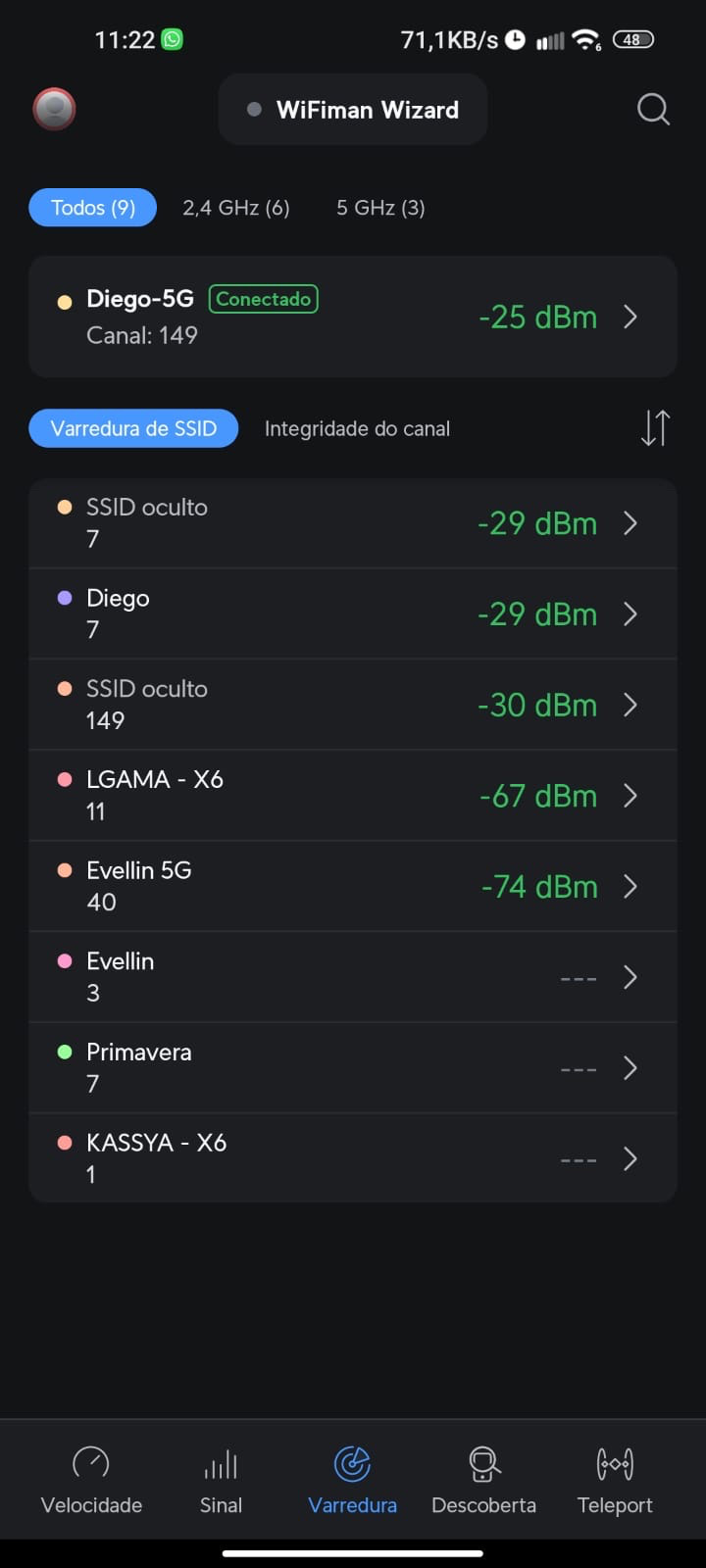This screenshot has height=1568, width=706.
Task: Filter by 2,4 GHz networks
Action: 236,208
